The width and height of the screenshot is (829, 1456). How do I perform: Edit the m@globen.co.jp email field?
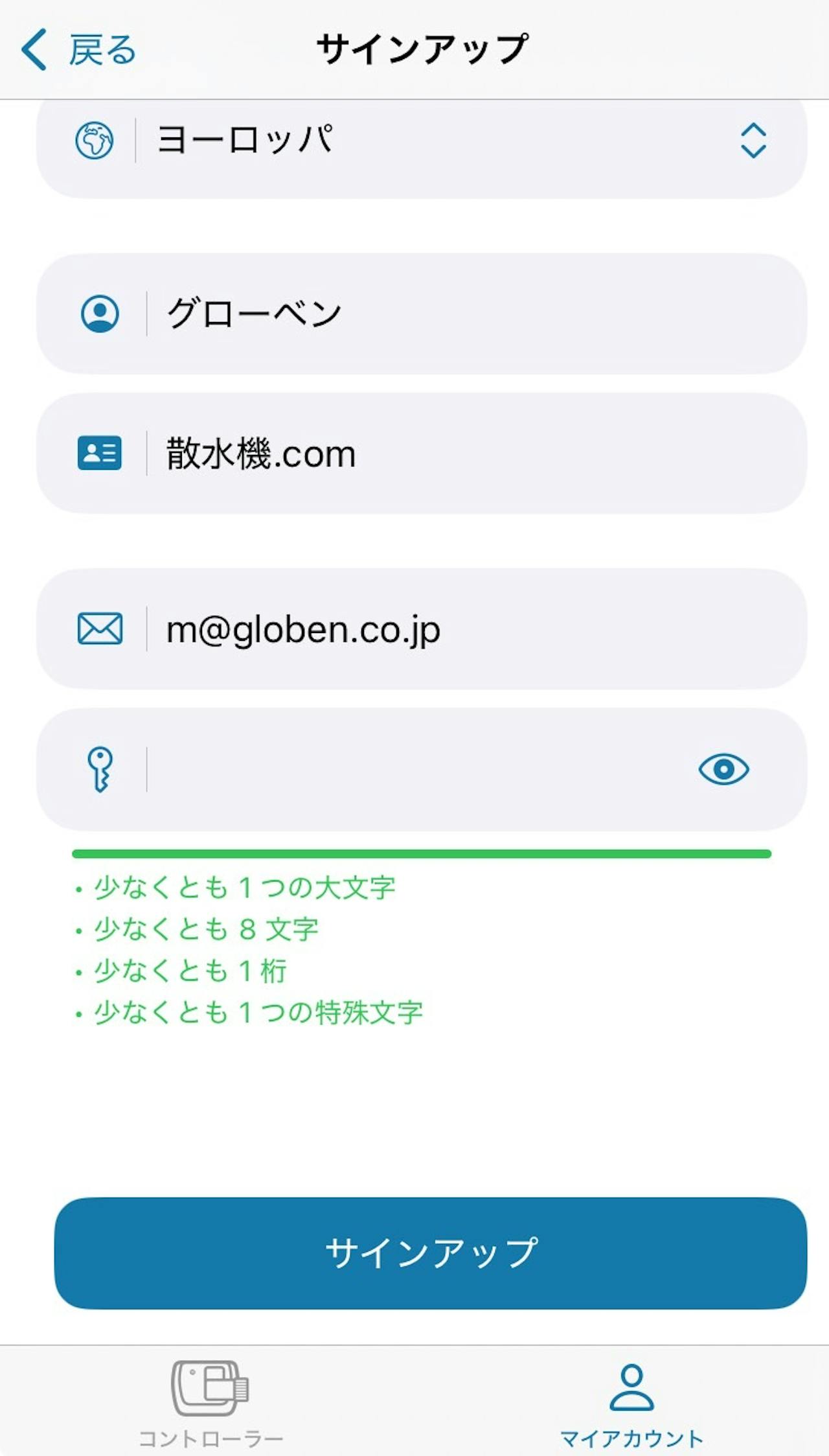click(422, 629)
